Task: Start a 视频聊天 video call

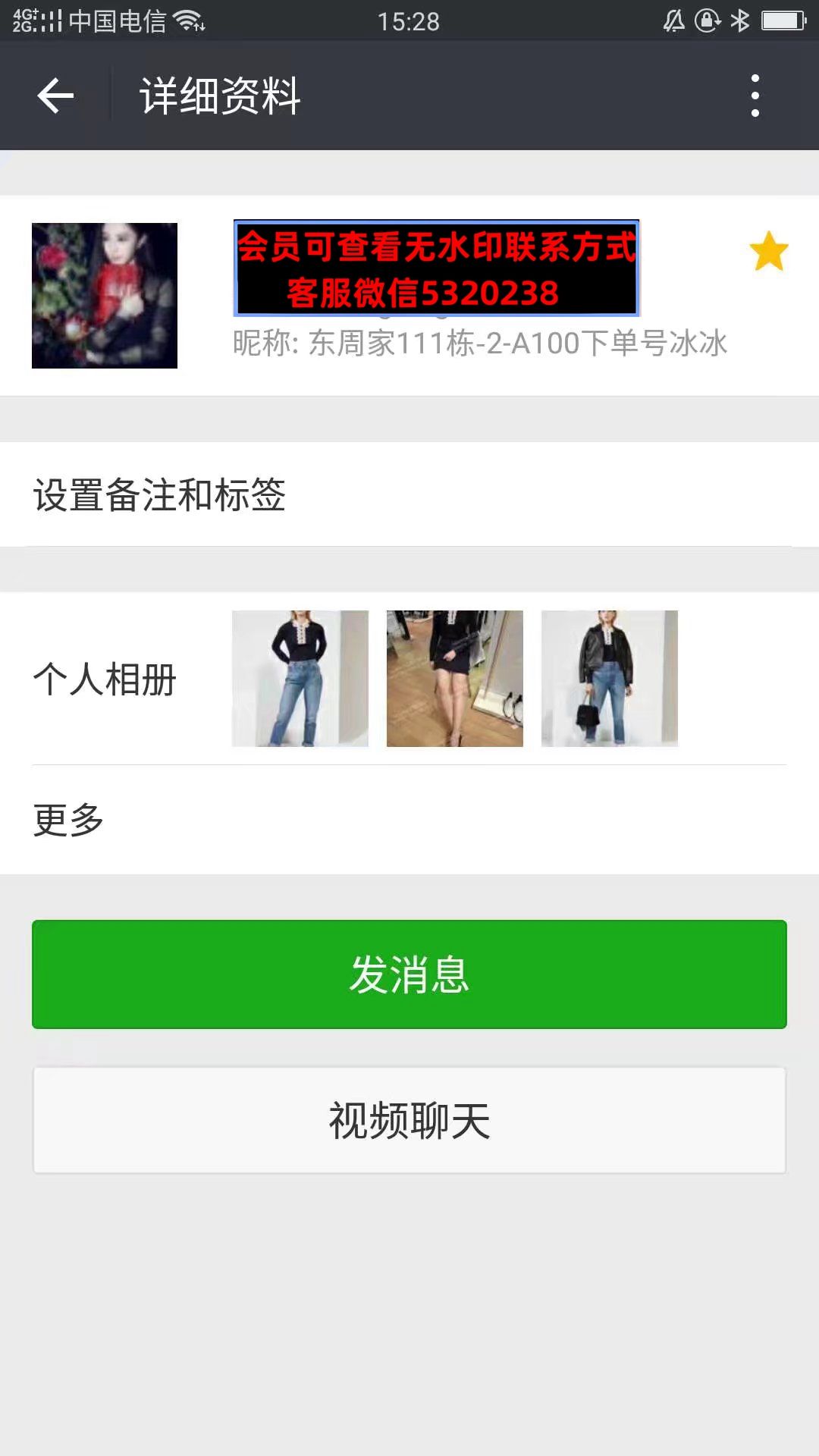Action: point(409,1120)
